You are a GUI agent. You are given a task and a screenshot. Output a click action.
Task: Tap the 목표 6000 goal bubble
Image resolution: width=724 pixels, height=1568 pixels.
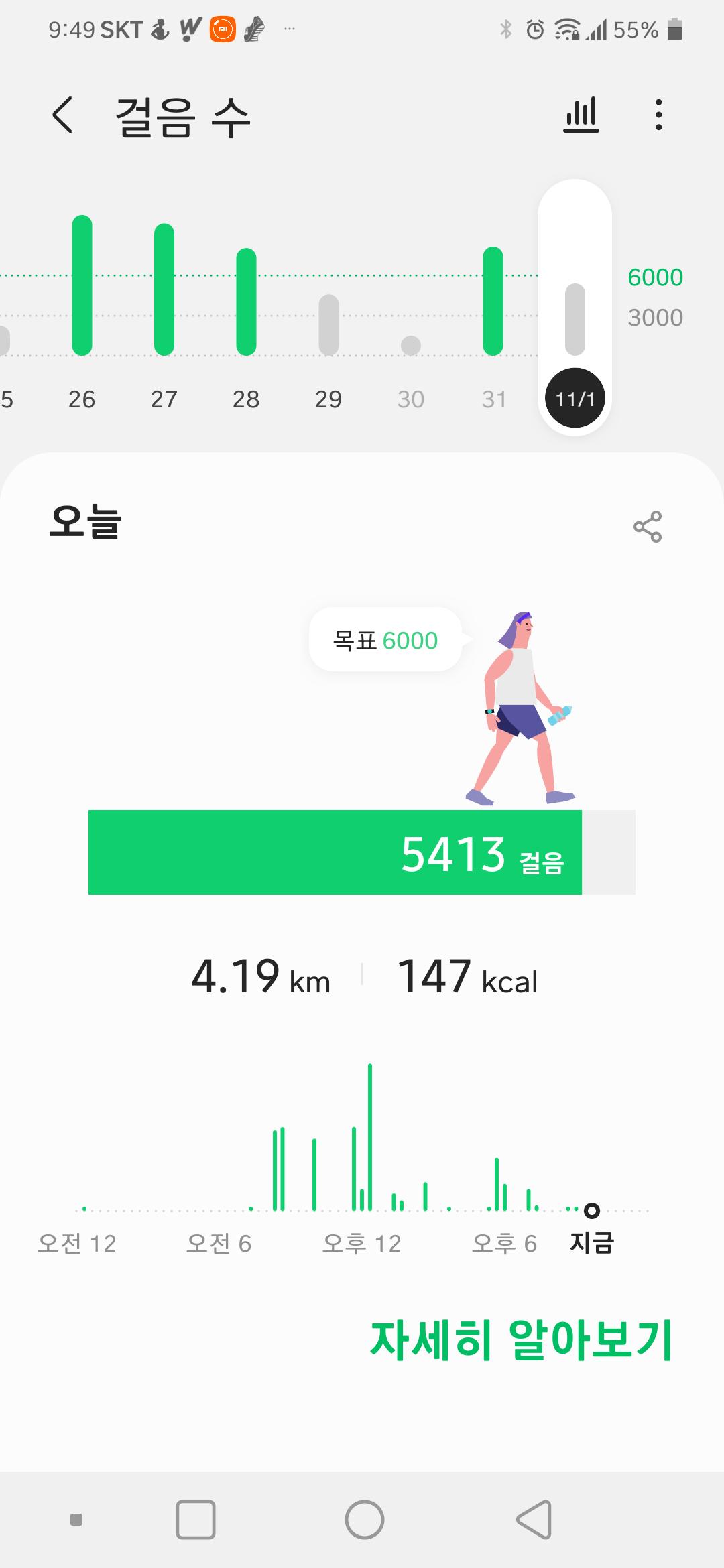click(385, 640)
